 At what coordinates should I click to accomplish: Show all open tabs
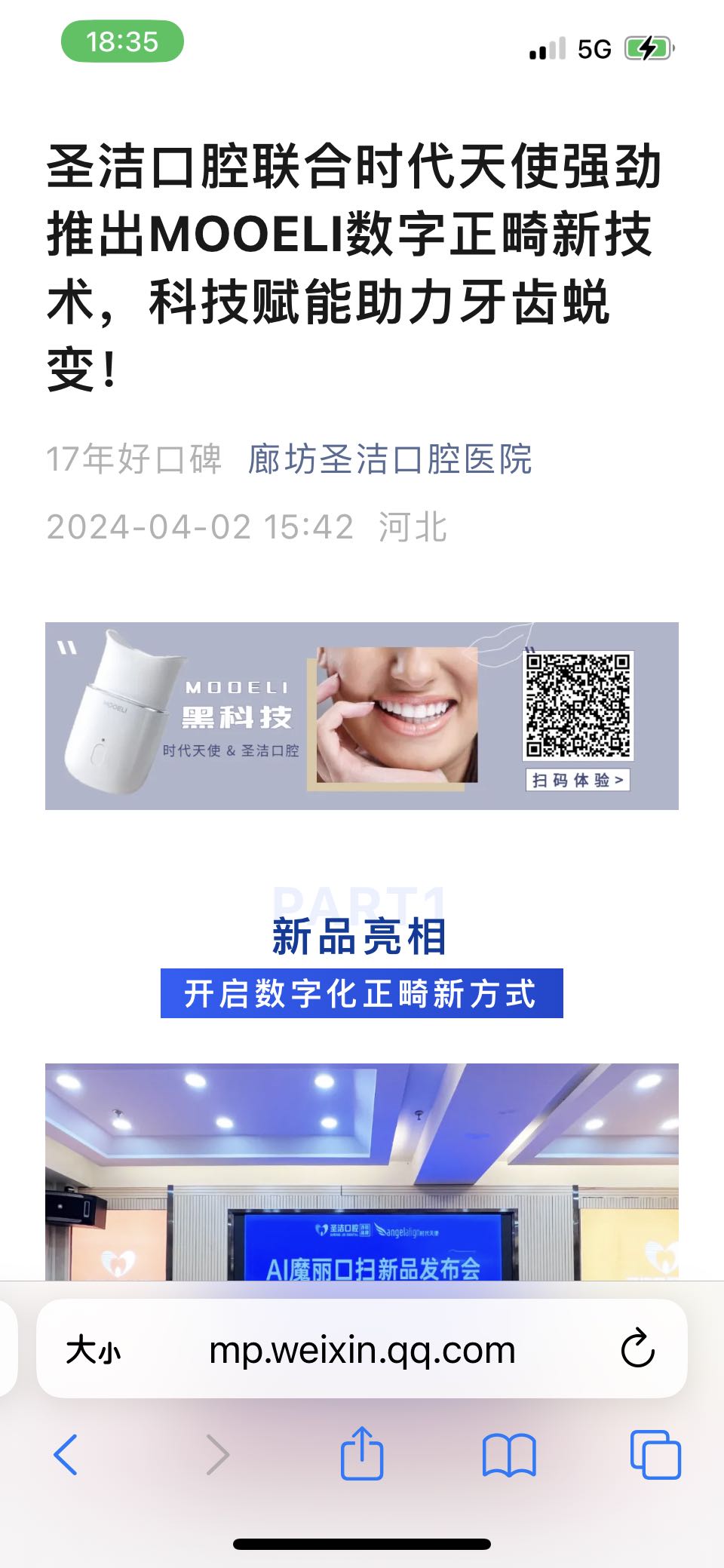[x=655, y=1454]
